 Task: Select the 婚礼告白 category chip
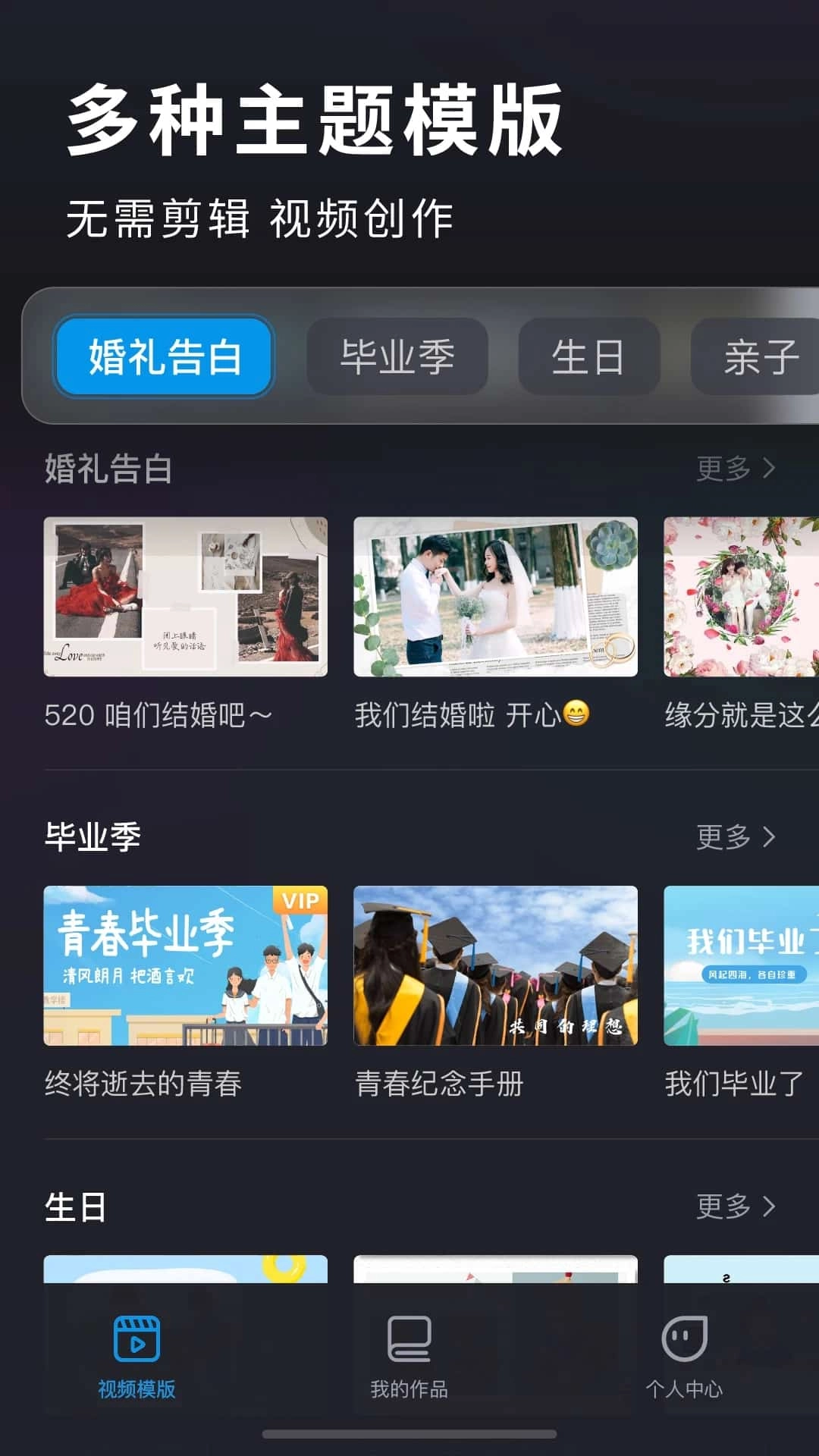tap(165, 358)
